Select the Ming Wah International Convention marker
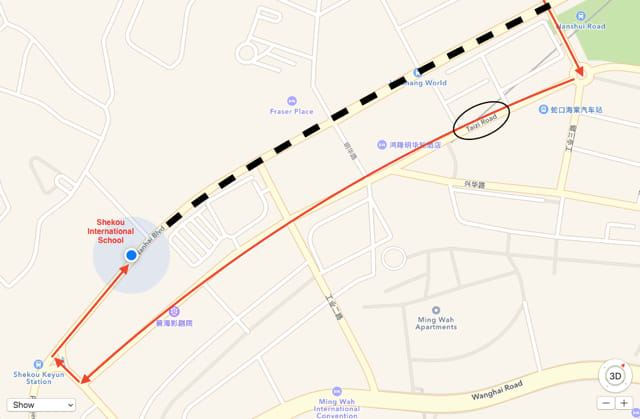Viewport: 640px width, 419px height. 337,391
